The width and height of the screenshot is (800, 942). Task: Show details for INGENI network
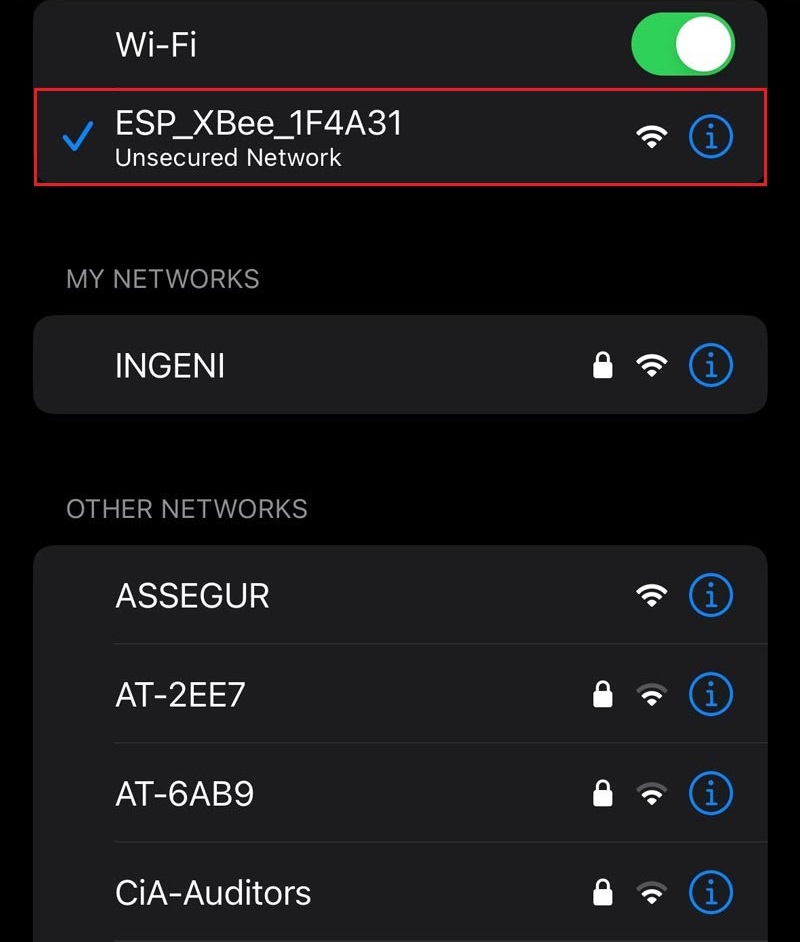[711, 366]
